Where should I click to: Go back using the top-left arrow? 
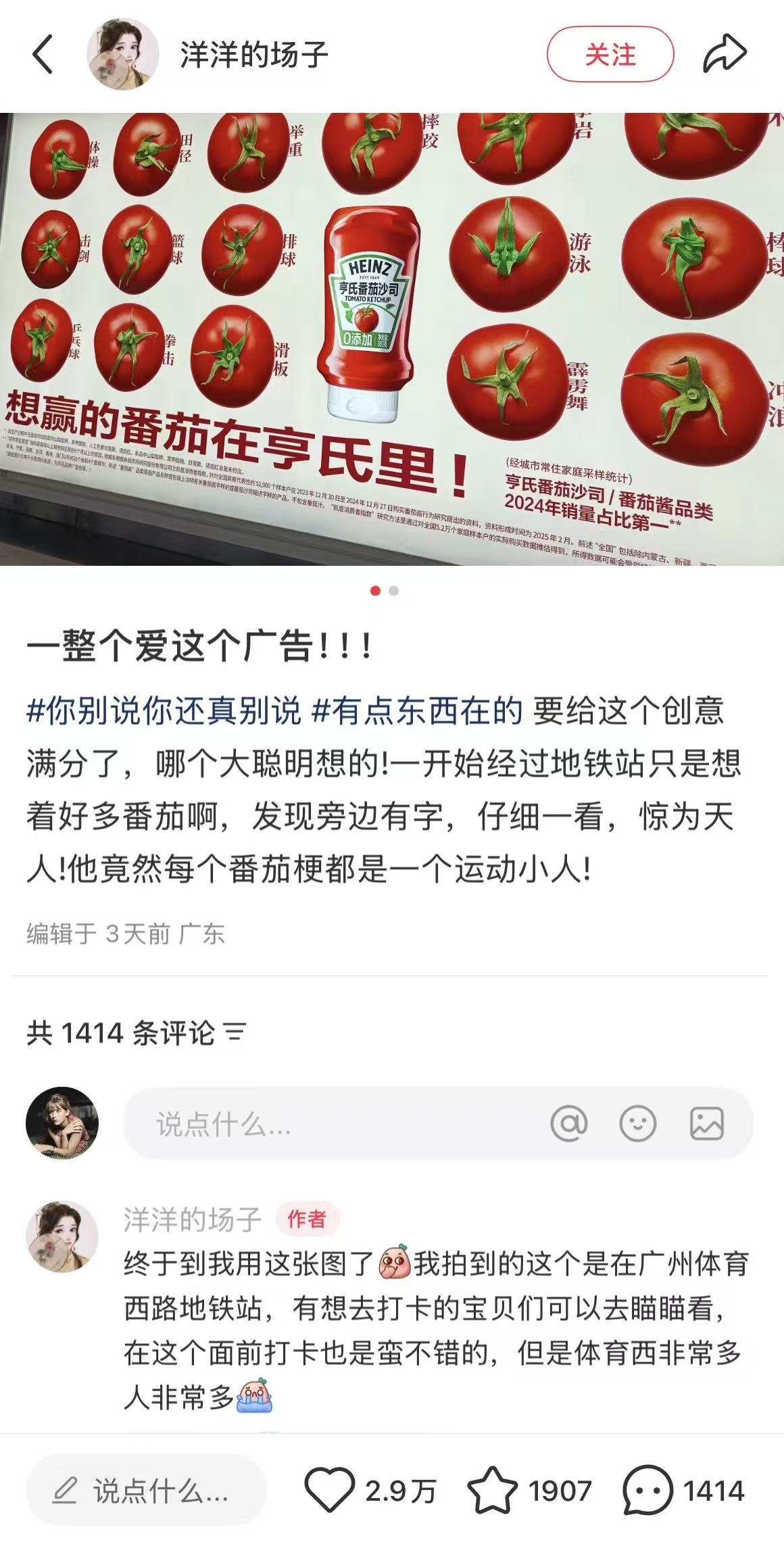click(x=42, y=54)
